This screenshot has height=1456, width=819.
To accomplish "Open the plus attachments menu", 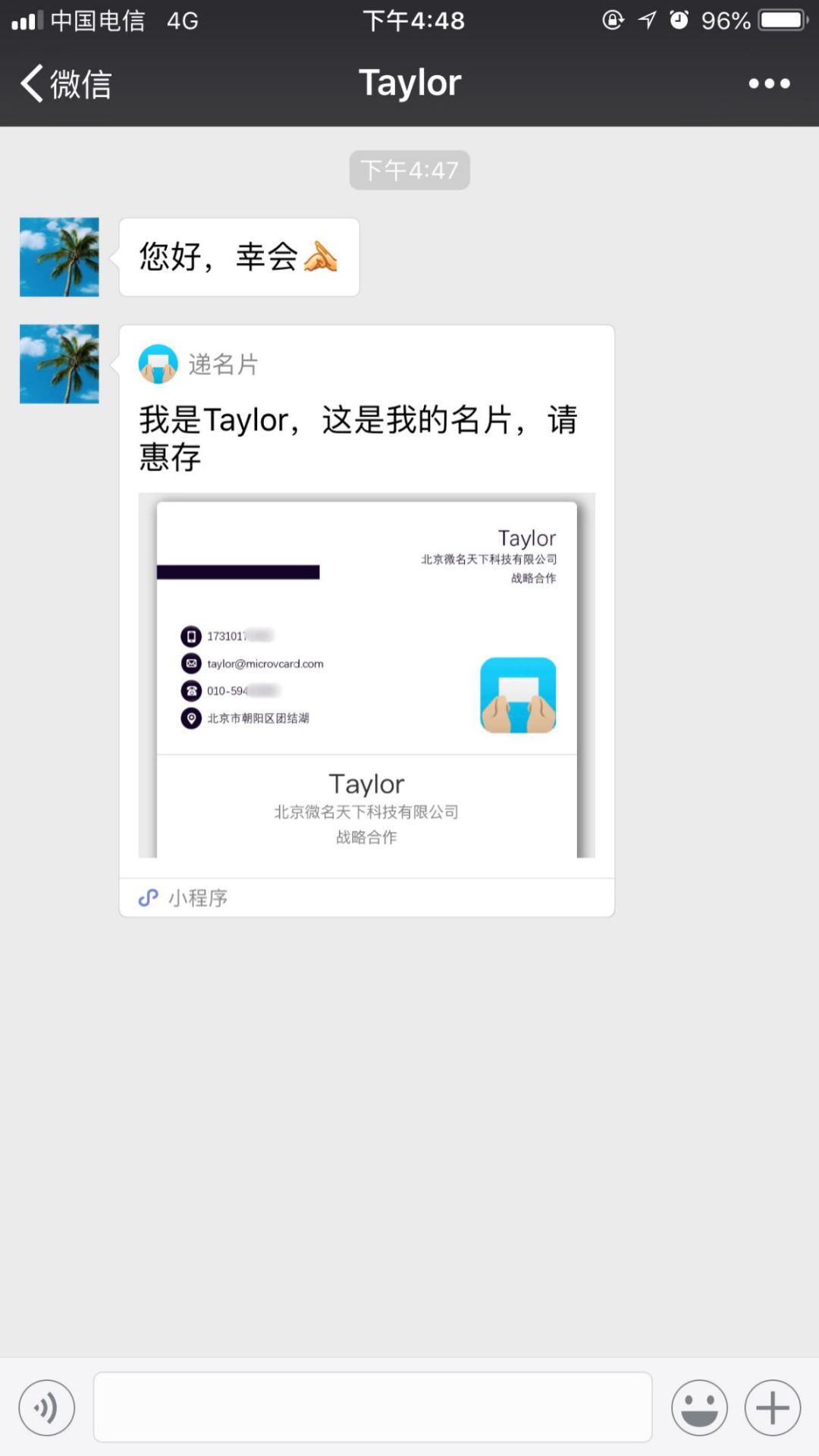I will [x=772, y=1408].
